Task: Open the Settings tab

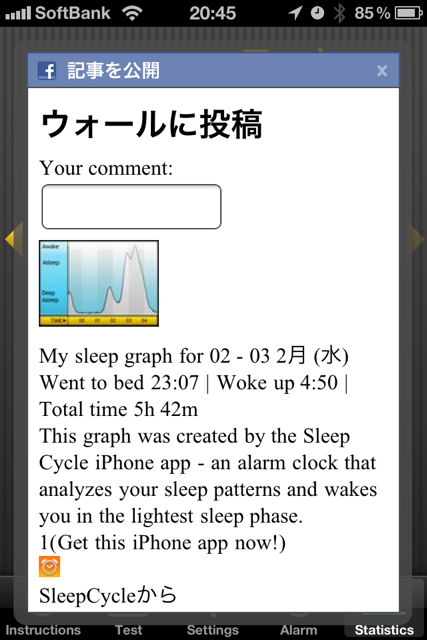Action: pos(213,630)
